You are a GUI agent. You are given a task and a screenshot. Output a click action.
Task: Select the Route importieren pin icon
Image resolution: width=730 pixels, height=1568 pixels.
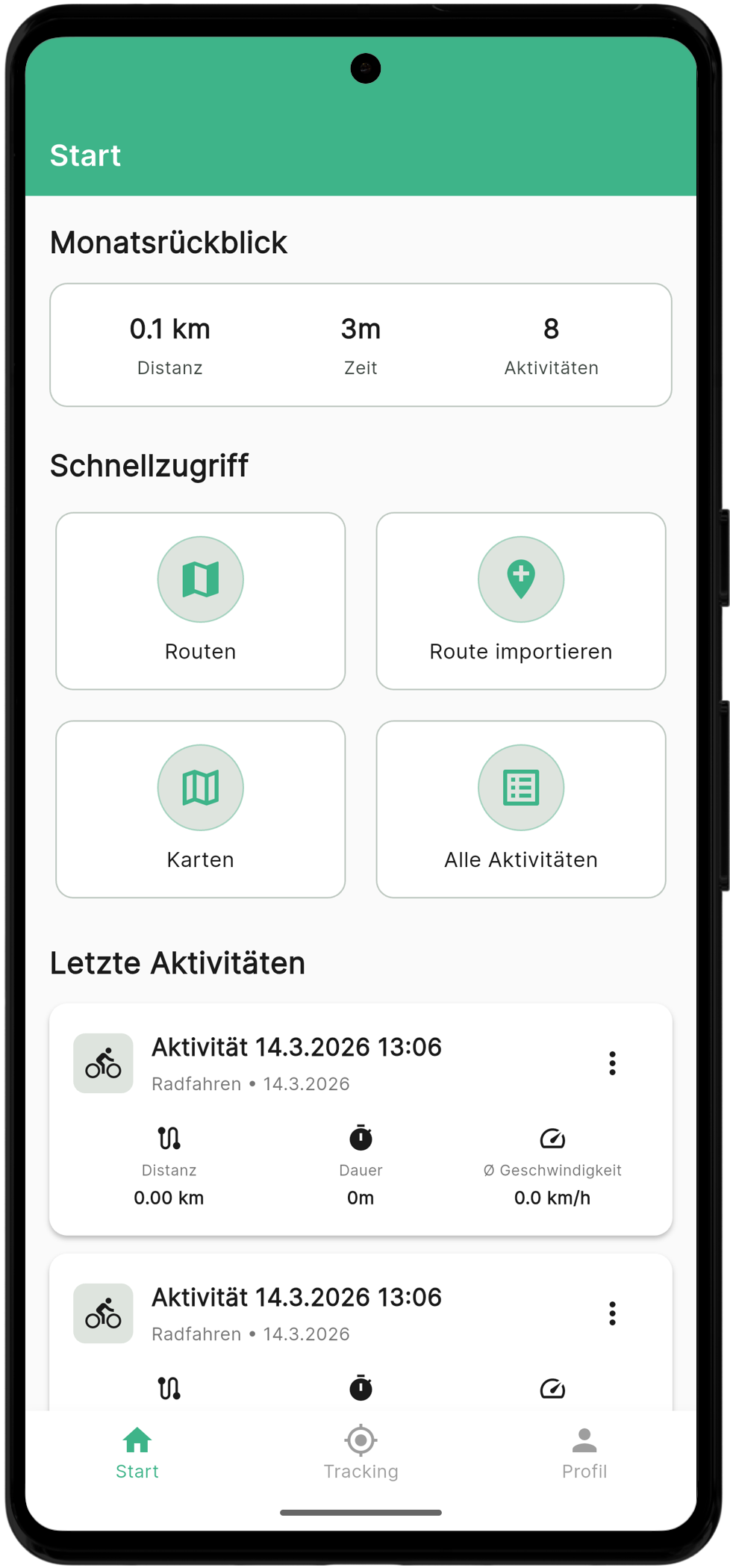point(520,579)
